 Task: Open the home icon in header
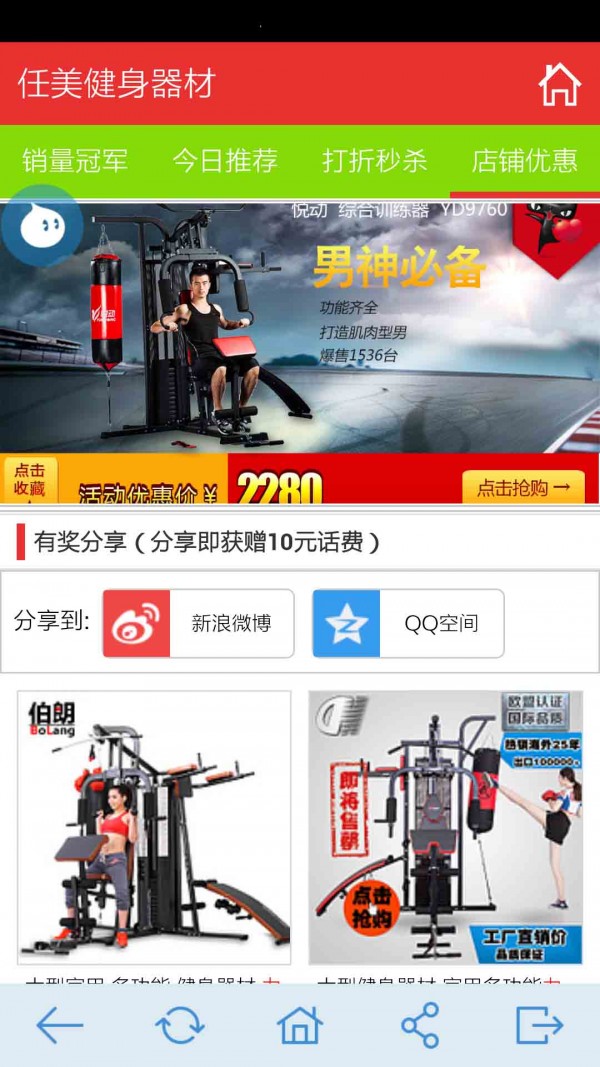[x=559, y=85]
